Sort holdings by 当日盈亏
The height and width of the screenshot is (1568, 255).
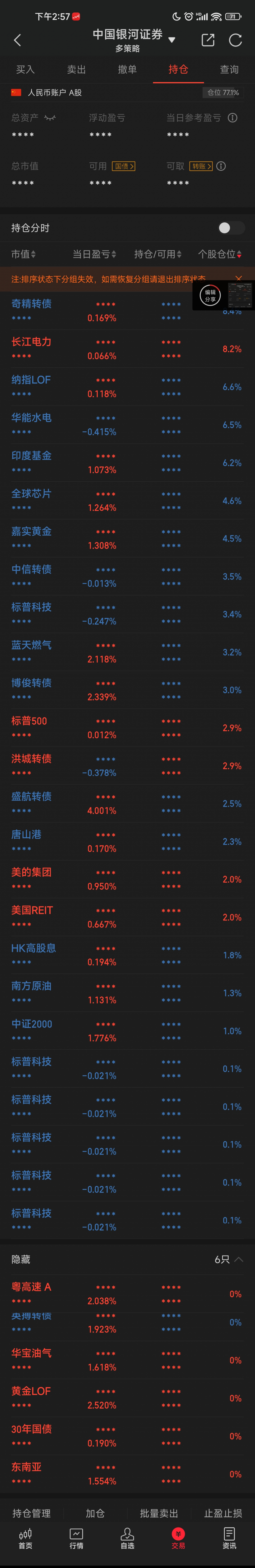coord(94,254)
